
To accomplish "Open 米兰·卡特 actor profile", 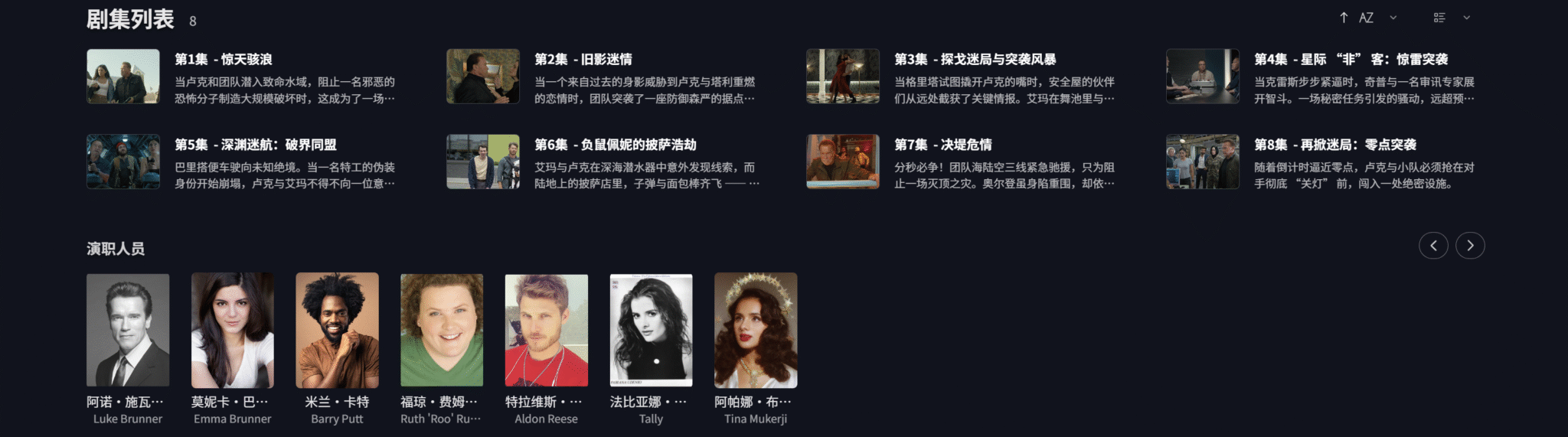I will (x=337, y=331).
